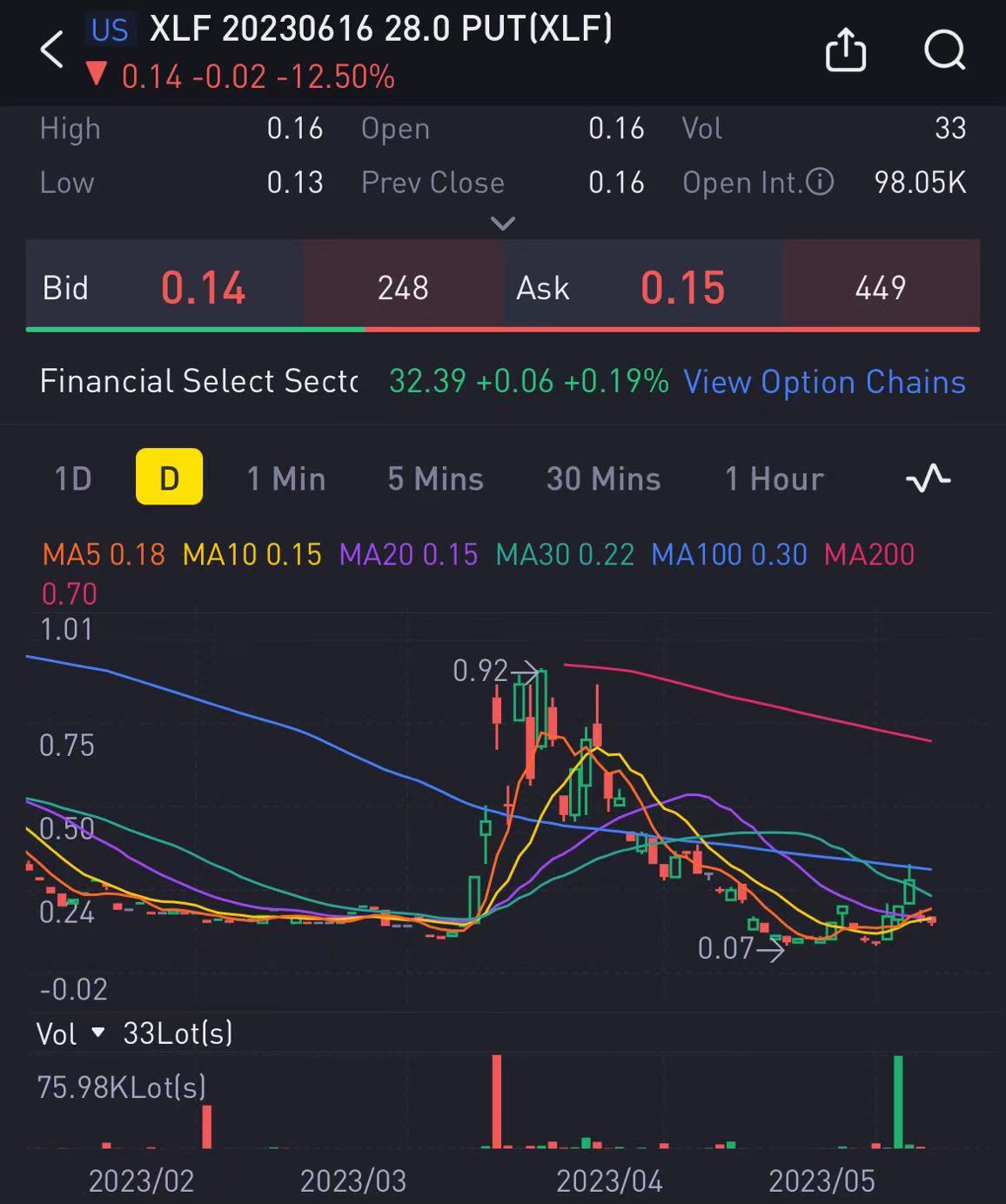
Task: Switch chart to 1 Hour interval
Action: coord(774,478)
